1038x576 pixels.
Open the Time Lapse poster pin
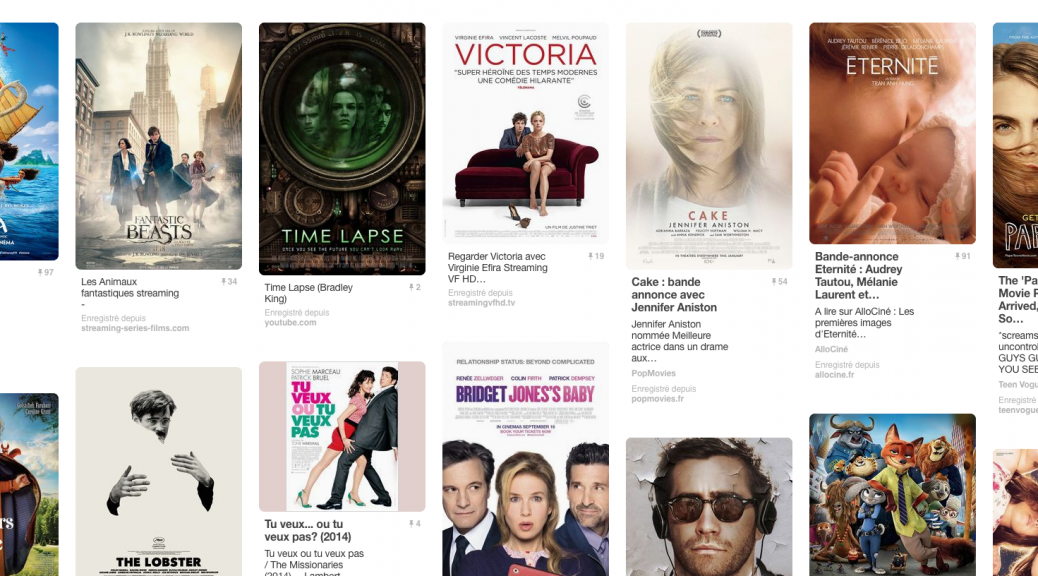click(x=342, y=148)
